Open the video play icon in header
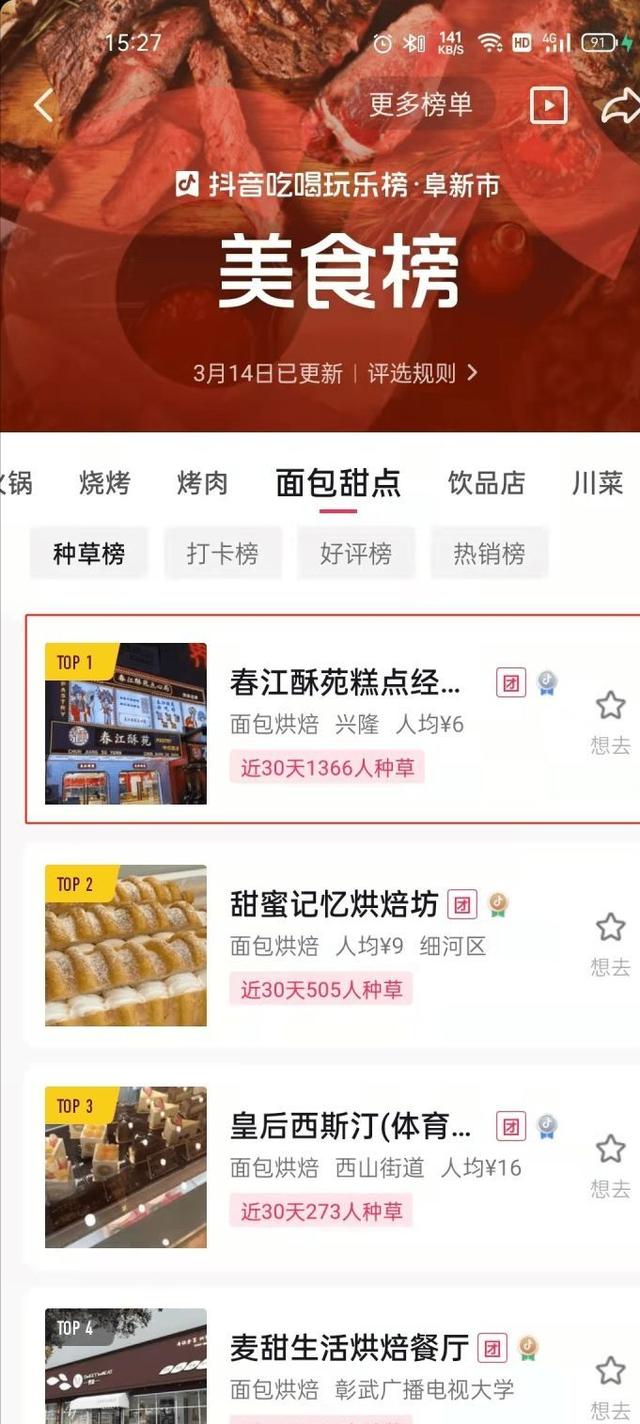640x1424 pixels. pyautogui.click(x=548, y=105)
